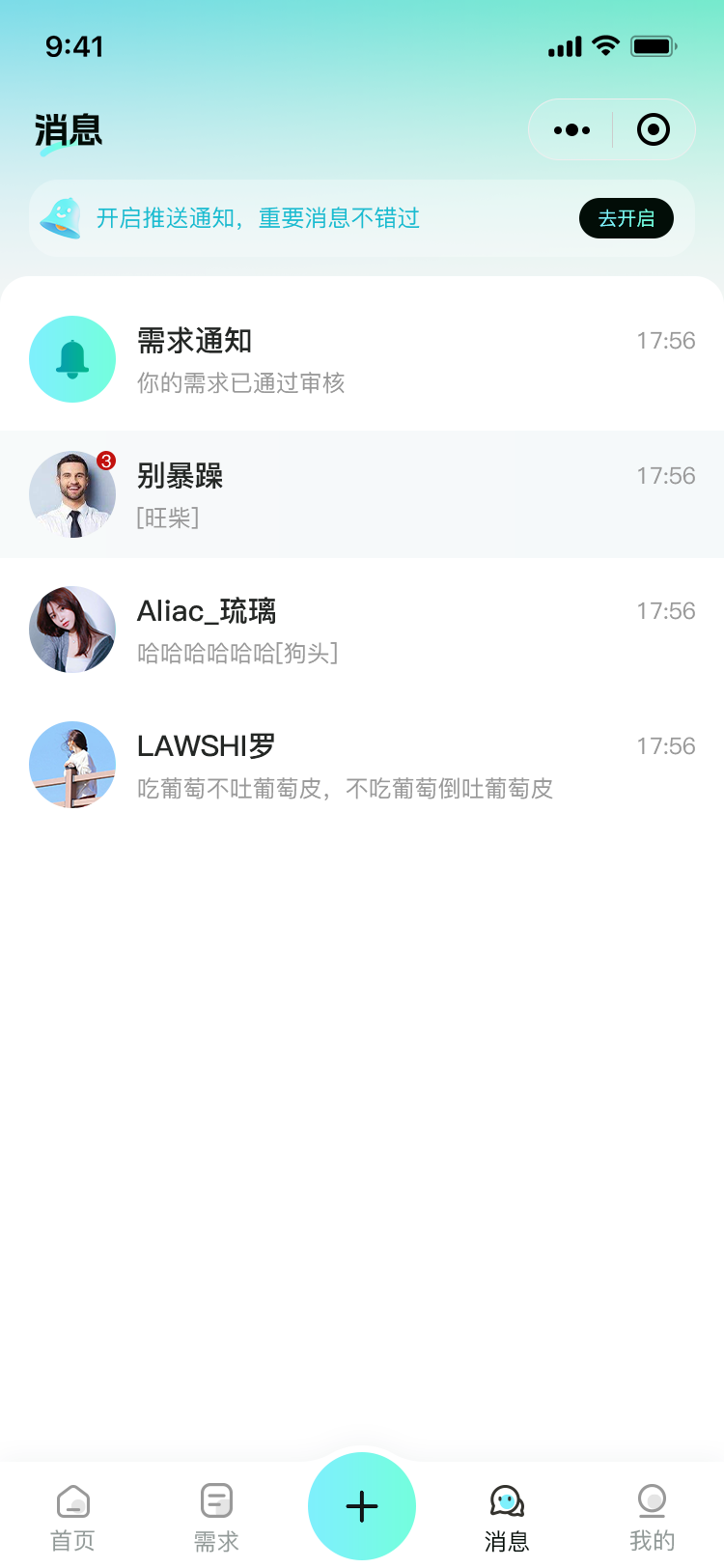Go to the 我的 tab
The height and width of the screenshot is (1568, 724).
click(x=652, y=1517)
